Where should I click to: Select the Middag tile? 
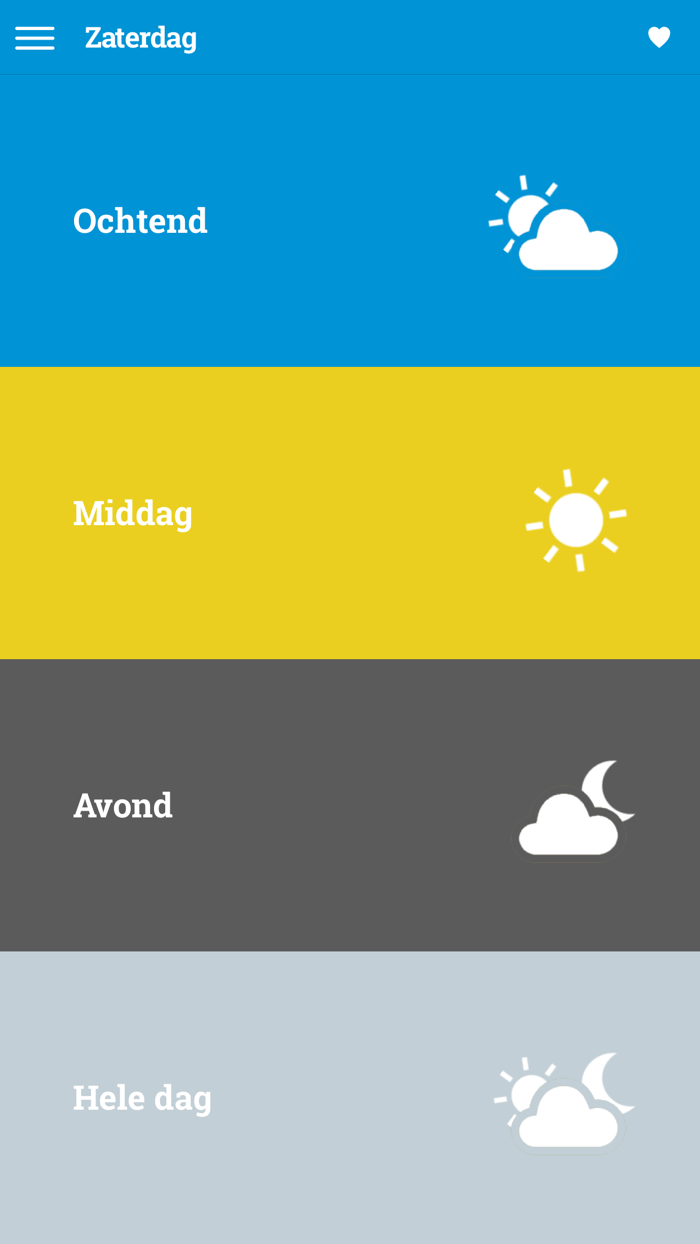click(350, 513)
